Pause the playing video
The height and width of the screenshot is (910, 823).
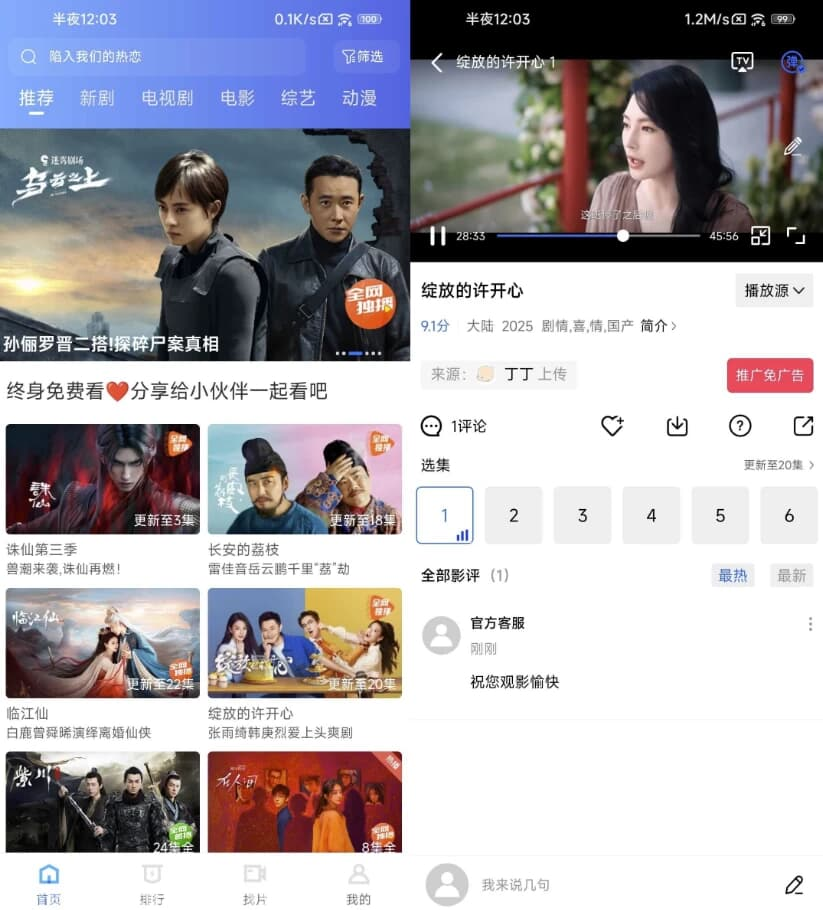coord(437,236)
